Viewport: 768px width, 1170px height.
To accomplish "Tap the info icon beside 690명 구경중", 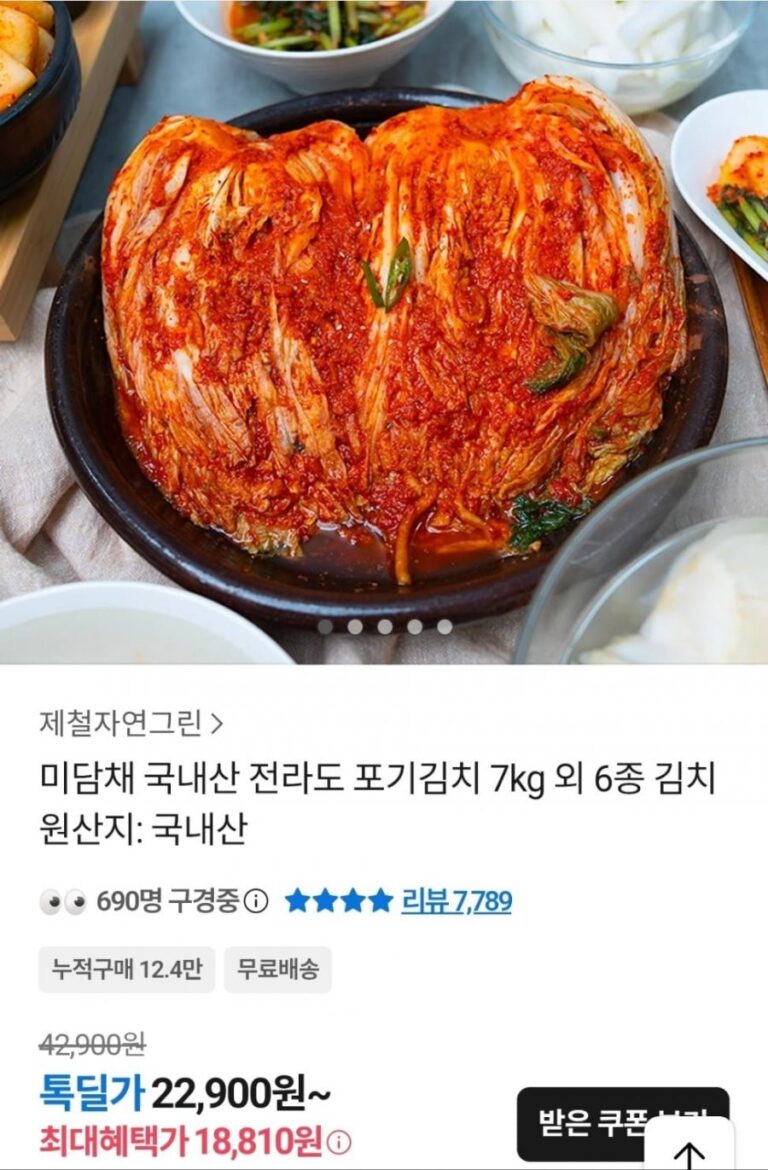I will 257,902.
